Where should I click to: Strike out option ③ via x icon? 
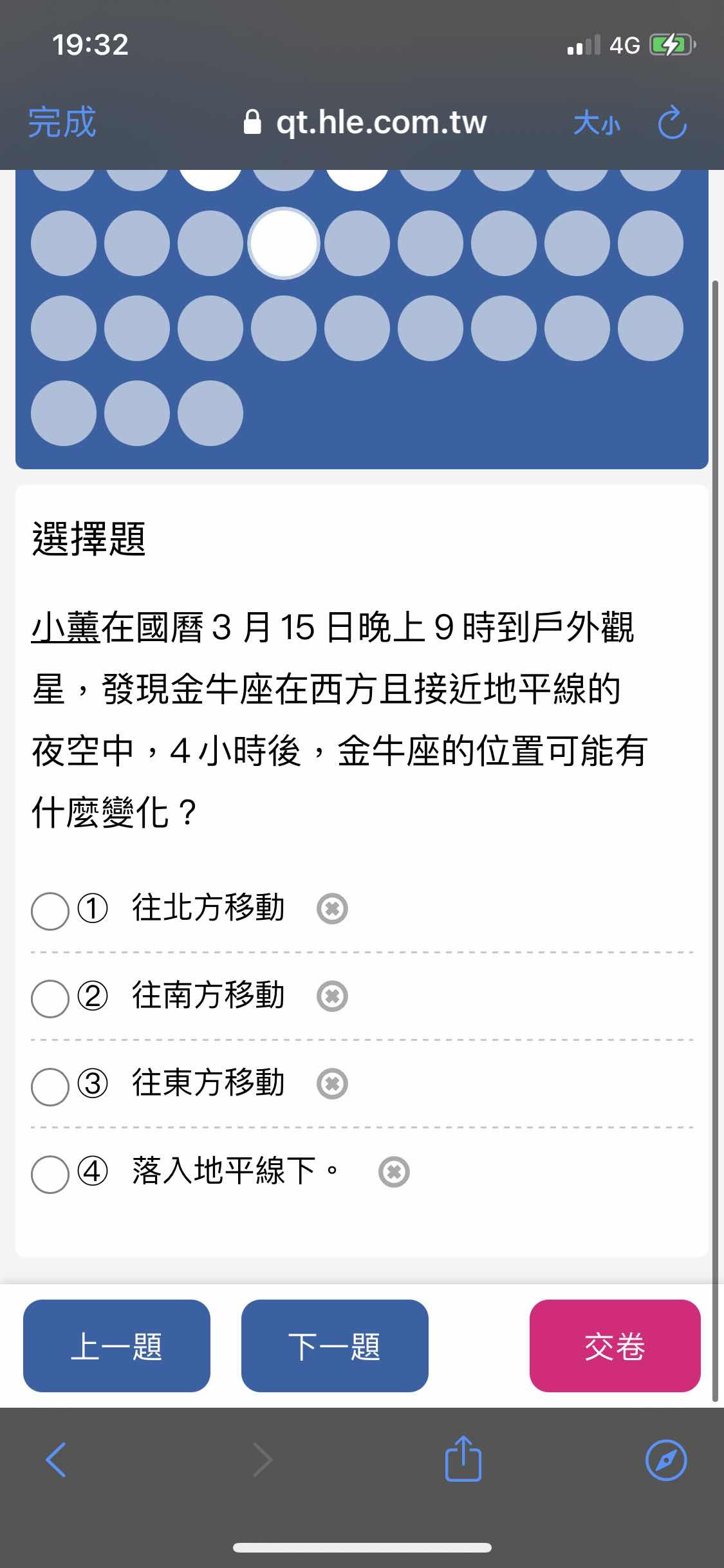tap(332, 1084)
